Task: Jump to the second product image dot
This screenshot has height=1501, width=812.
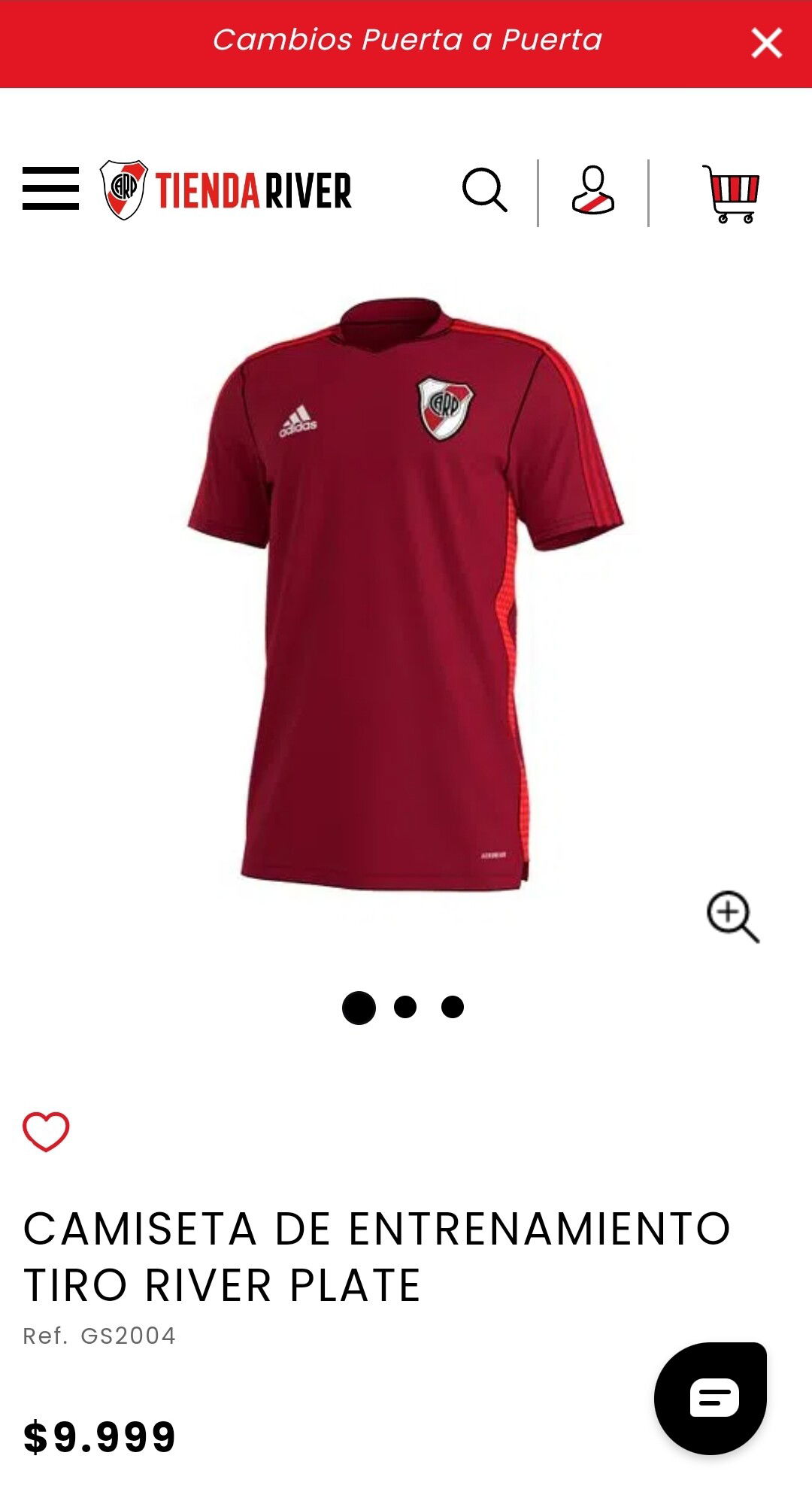Action: point(405,1007)
